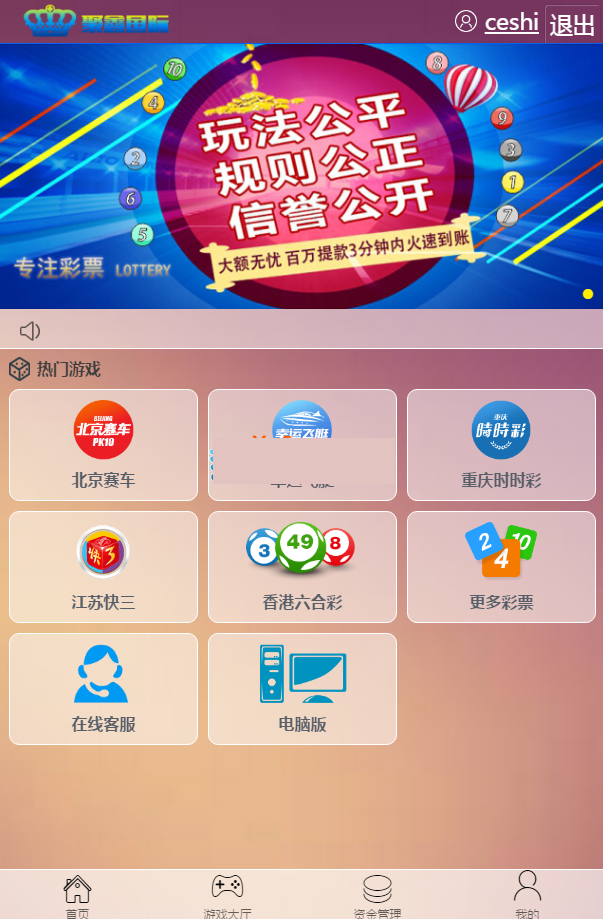Open the 北京赛车 game
This screenshot has width=603, height=919.
[103, 445]
